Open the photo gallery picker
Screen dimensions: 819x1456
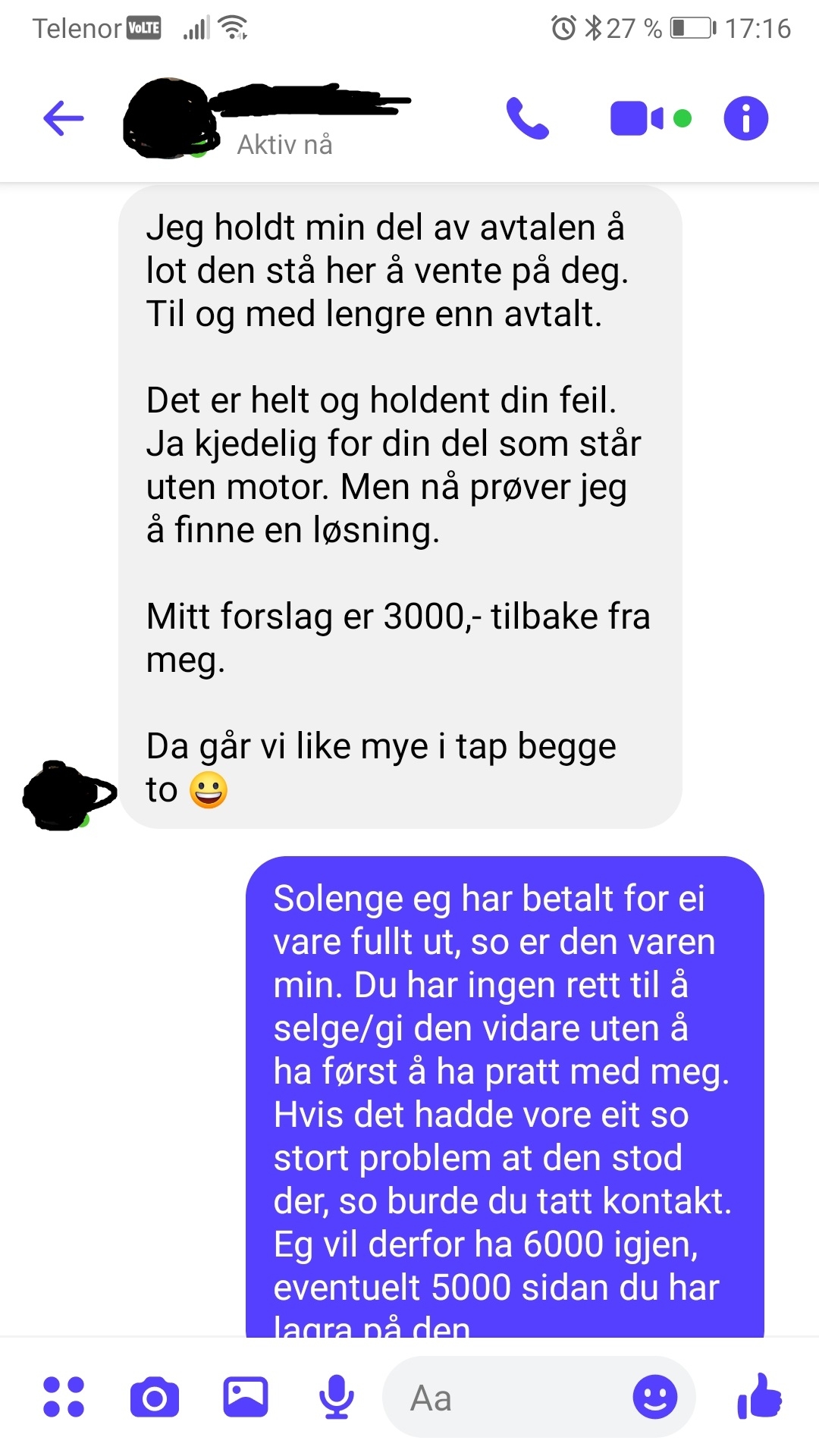click(x=246, y=1397)
